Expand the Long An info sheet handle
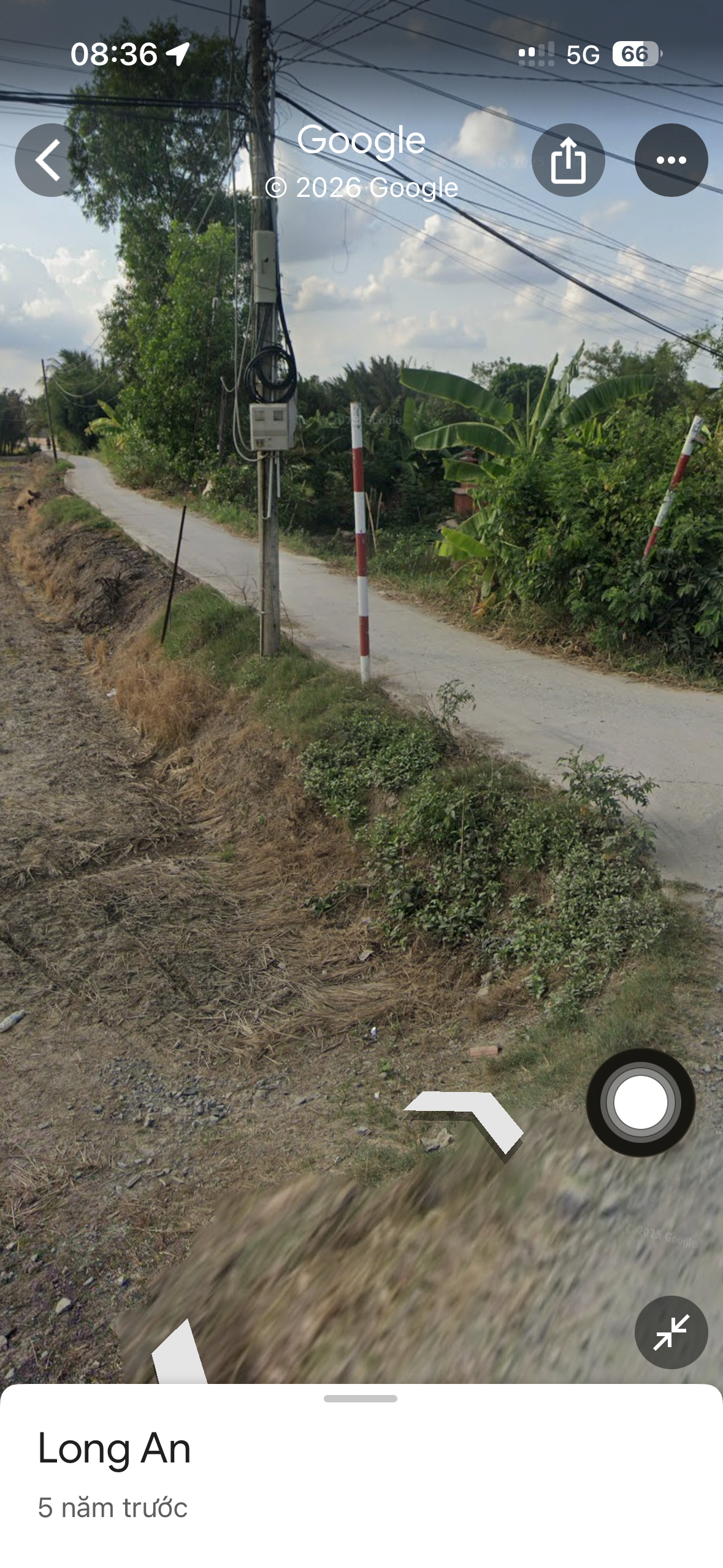 tap(361, 1399)
